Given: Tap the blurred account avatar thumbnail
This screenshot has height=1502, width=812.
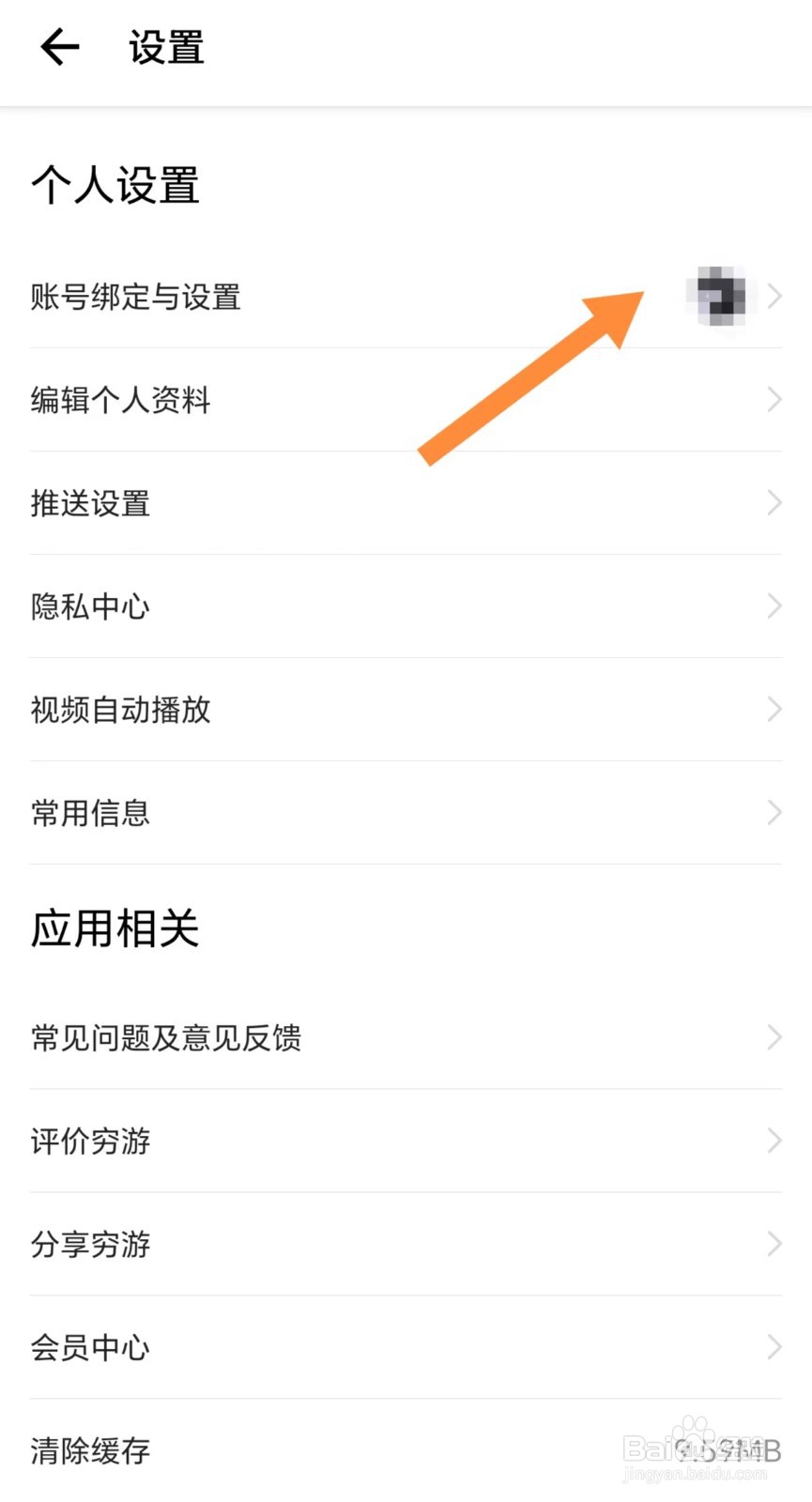Looking at the screenshot, I should [x=718, y=298].
